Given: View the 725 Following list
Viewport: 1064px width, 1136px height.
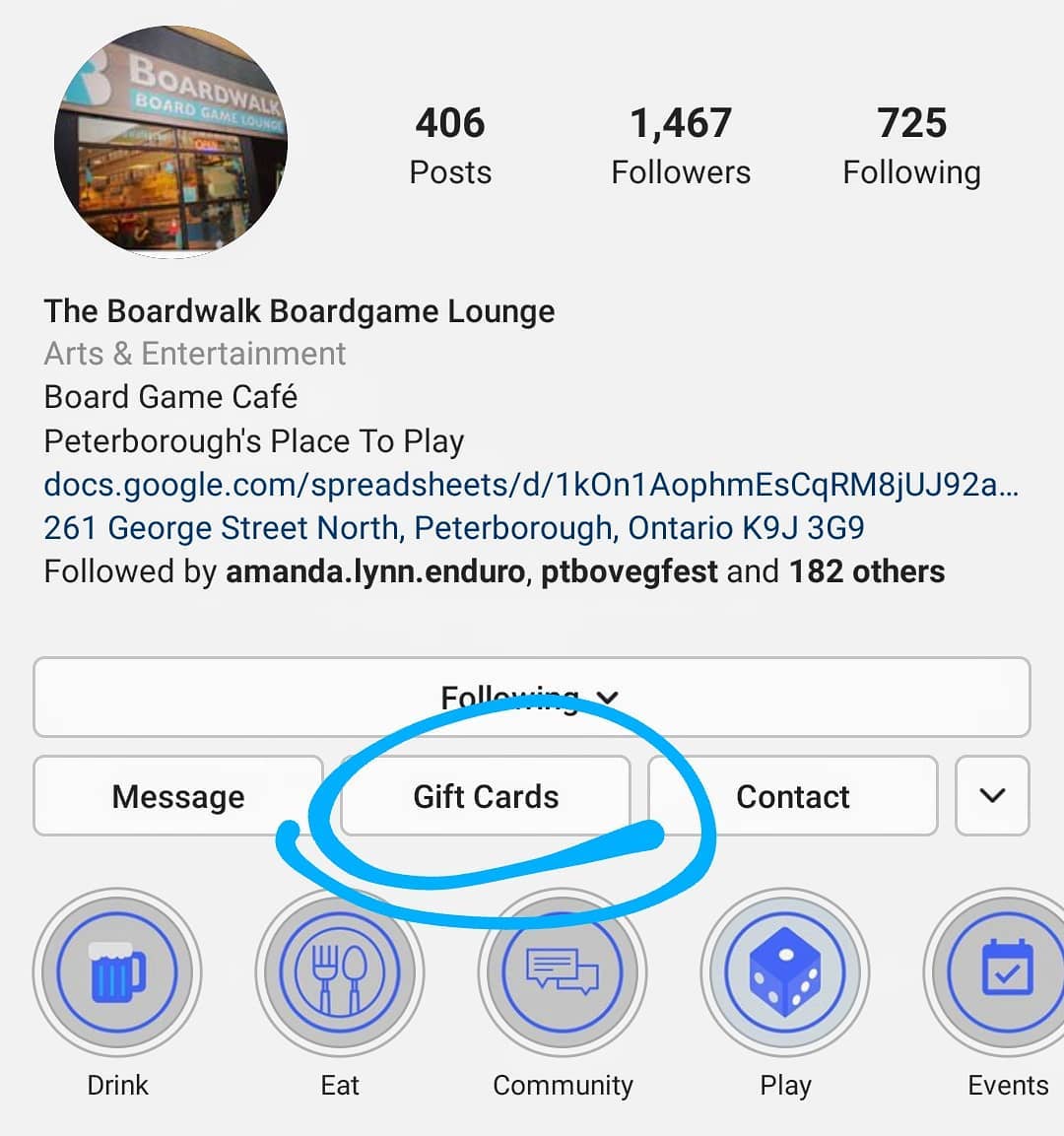Looking at the screenshot, I should pyautogui.click(x=911, y=145).
